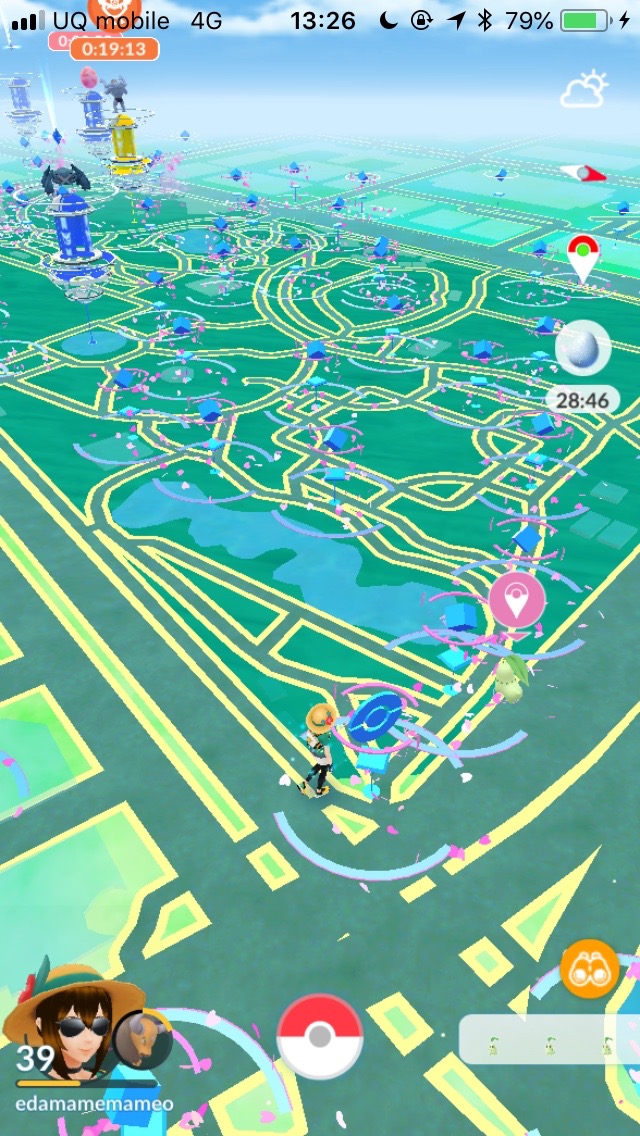
Task: Open the binoculars research button
Action: (589, 969)
